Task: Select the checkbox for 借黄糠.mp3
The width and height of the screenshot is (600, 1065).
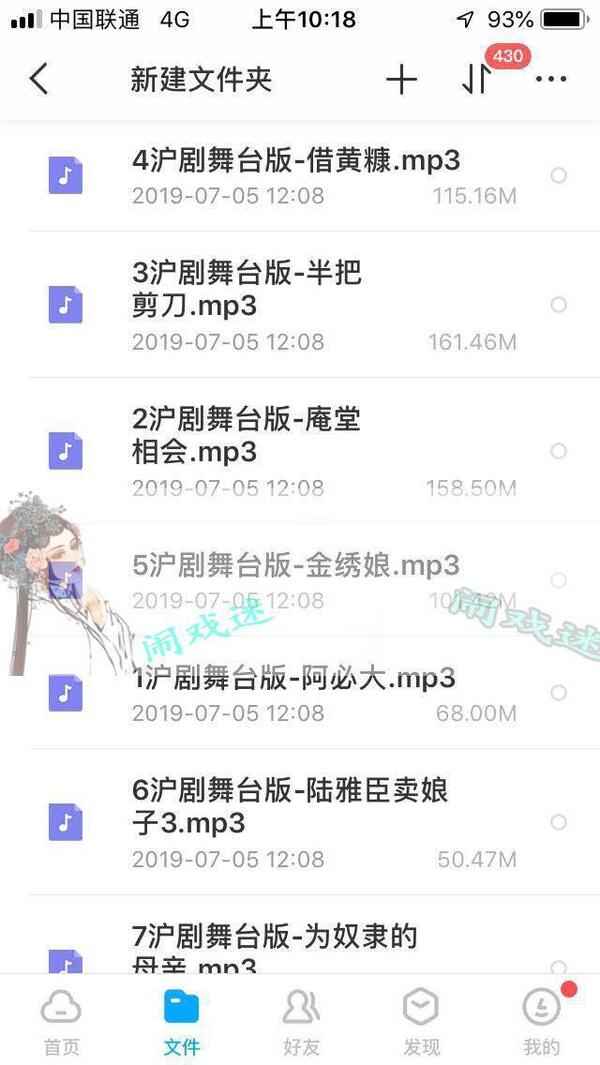Action: 559,176
